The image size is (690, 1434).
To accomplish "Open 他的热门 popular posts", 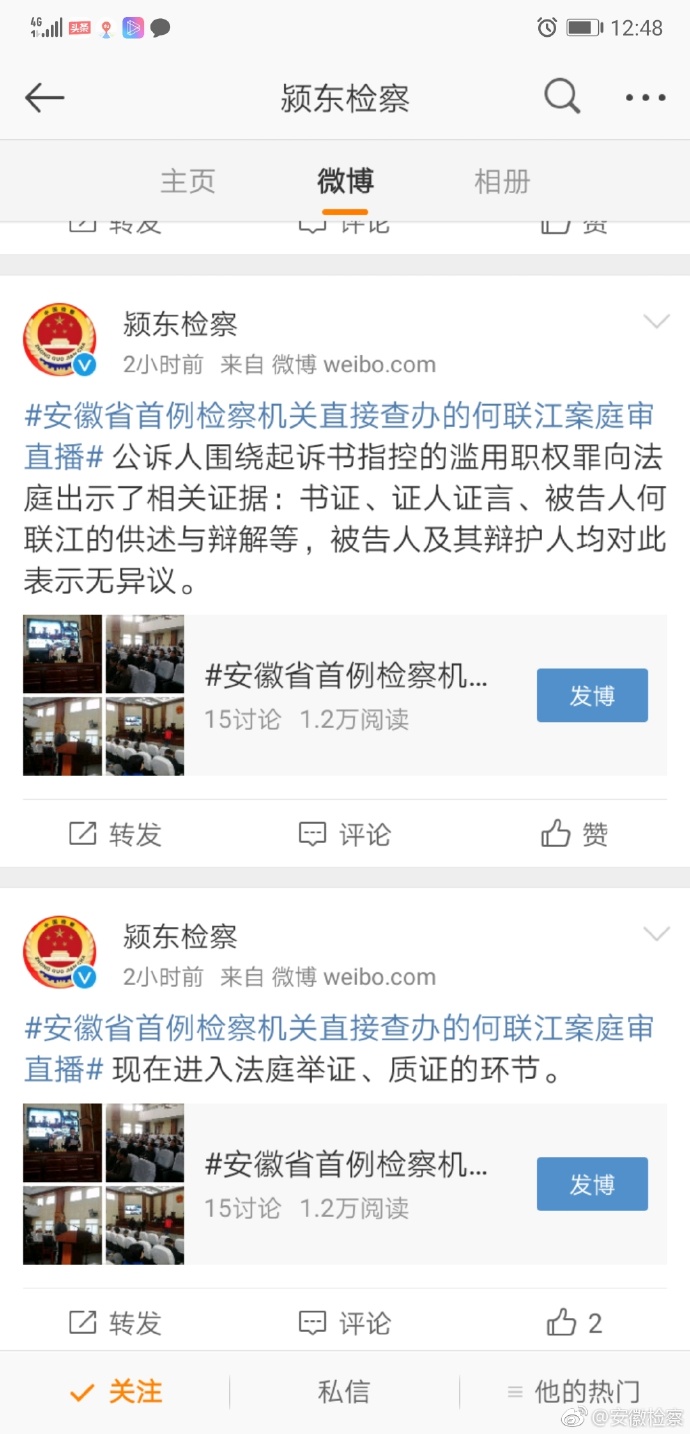I will [x=574, y=1392].
